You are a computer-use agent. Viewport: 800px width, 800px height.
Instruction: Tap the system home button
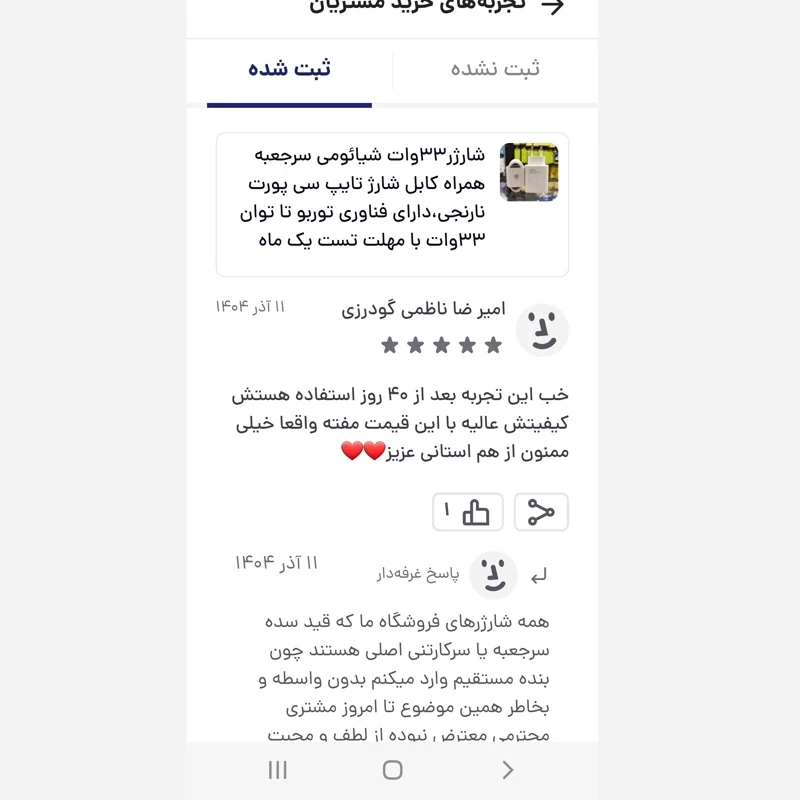point(393,769)
